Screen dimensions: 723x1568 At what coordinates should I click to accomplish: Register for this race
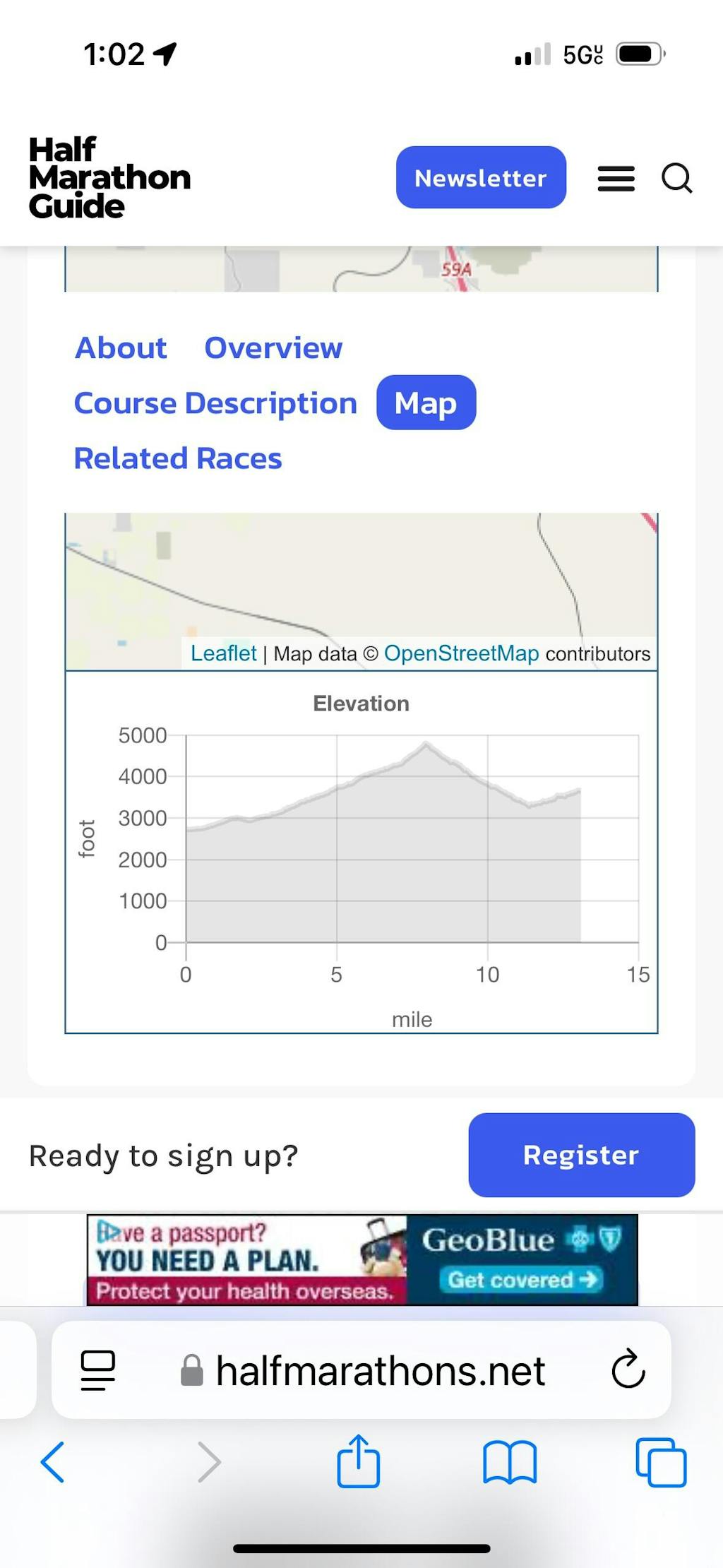[x=581, y=1155]
